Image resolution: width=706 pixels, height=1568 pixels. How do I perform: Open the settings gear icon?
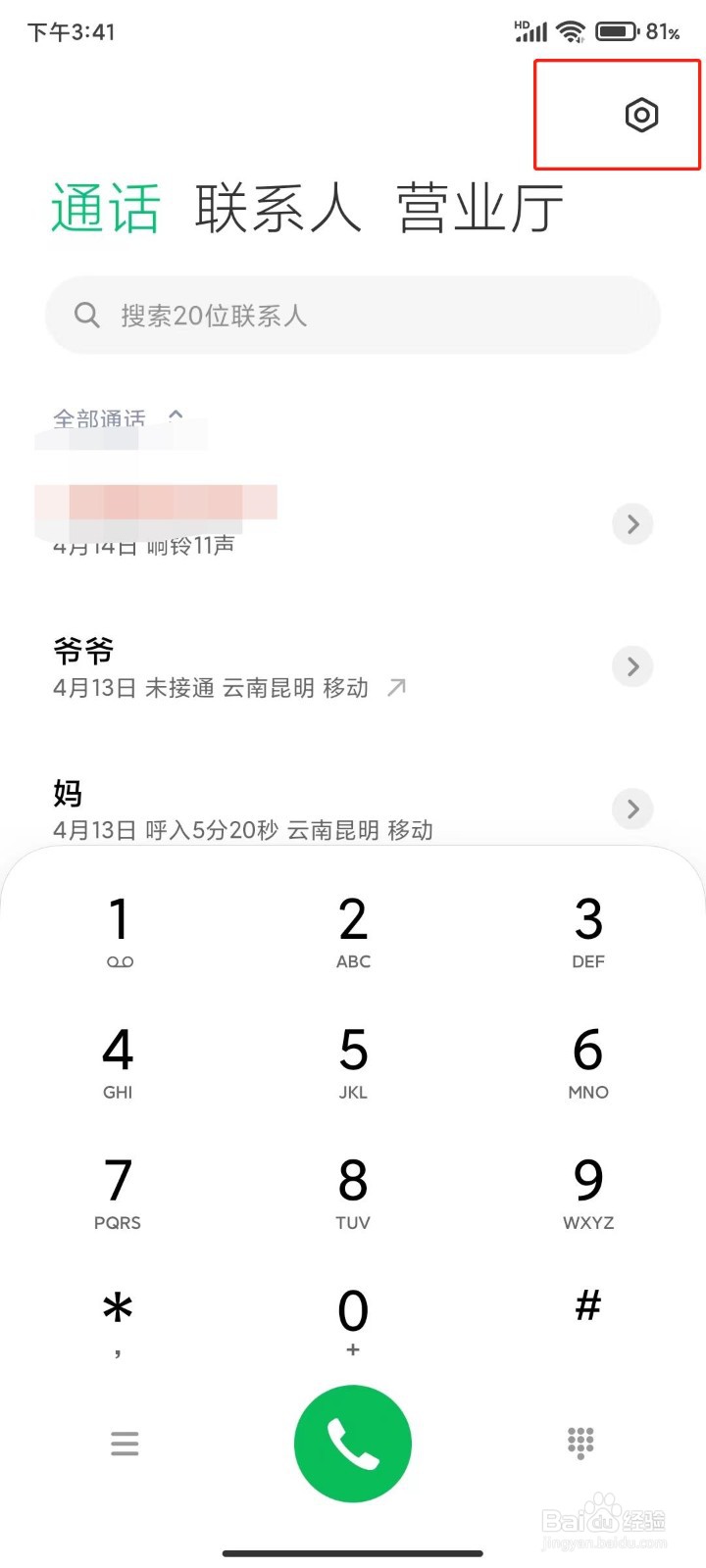coord(641,116)
